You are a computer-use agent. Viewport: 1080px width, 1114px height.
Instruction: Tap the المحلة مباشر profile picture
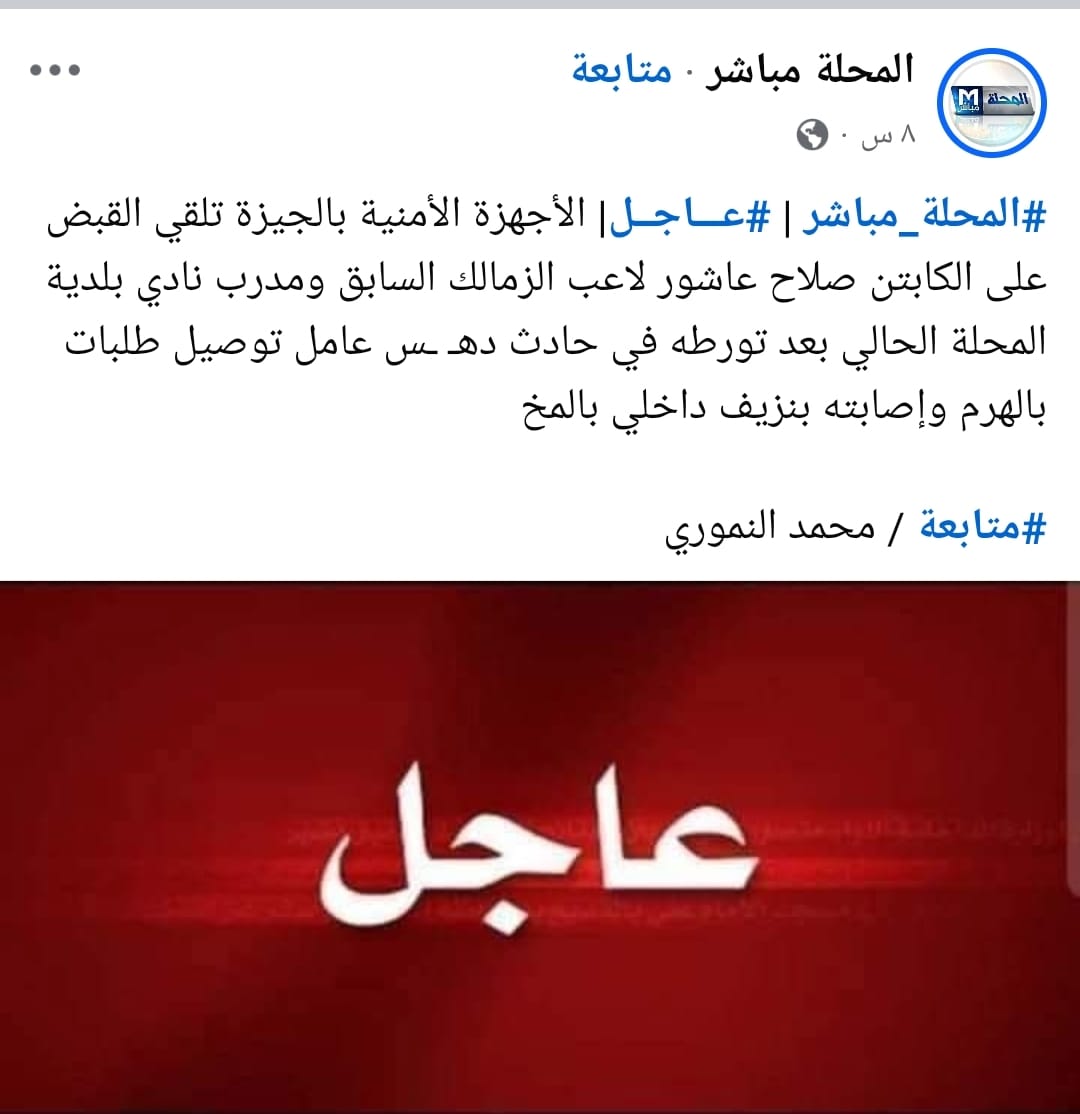coord(992,104)
